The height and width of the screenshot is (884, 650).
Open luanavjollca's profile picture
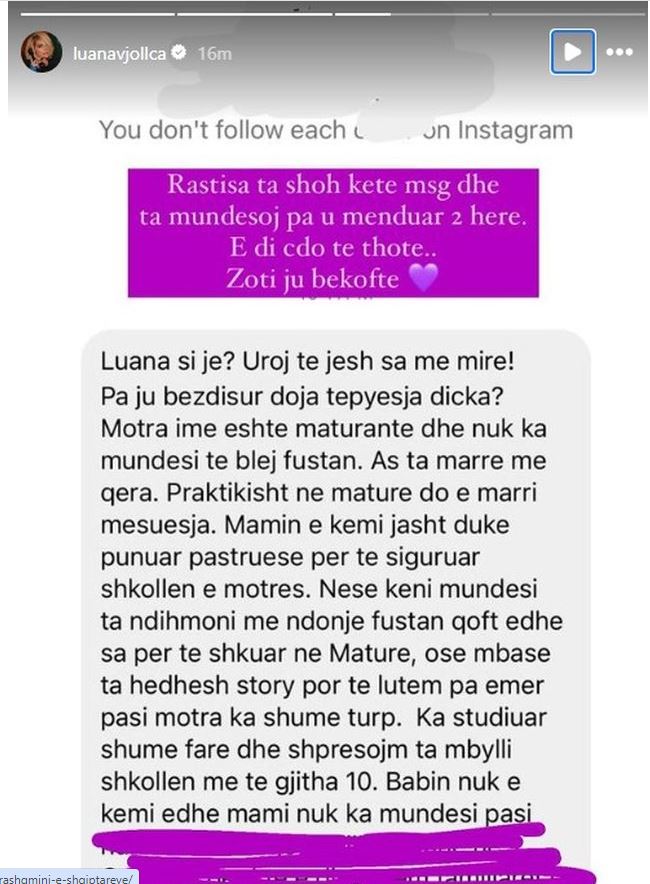click(42, 52)
